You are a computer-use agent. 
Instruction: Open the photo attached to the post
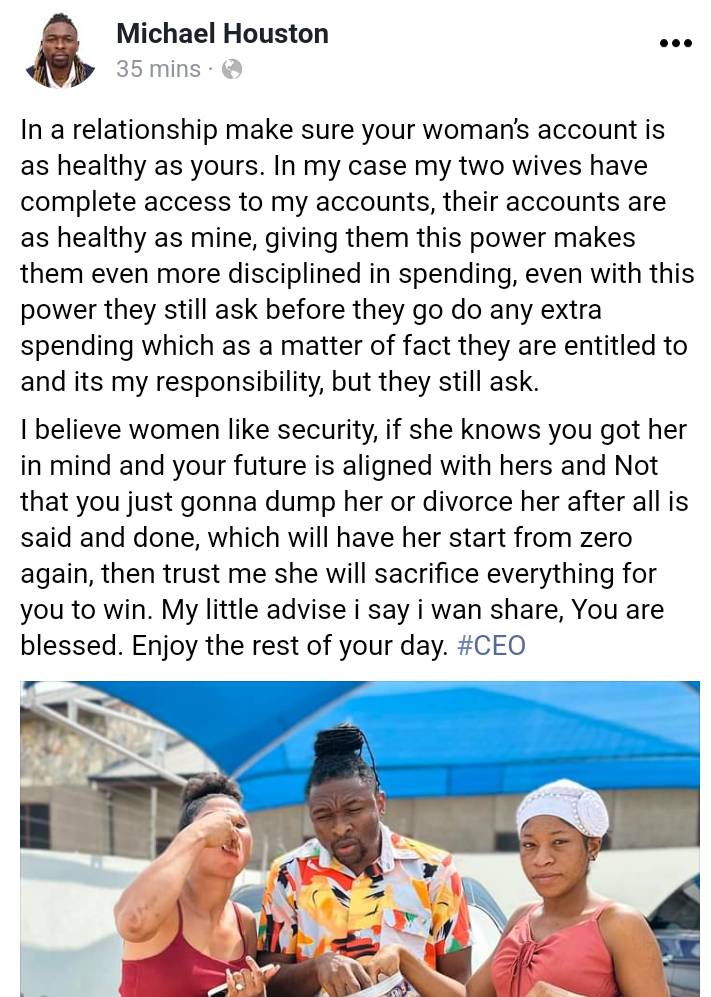click(360, 838)
